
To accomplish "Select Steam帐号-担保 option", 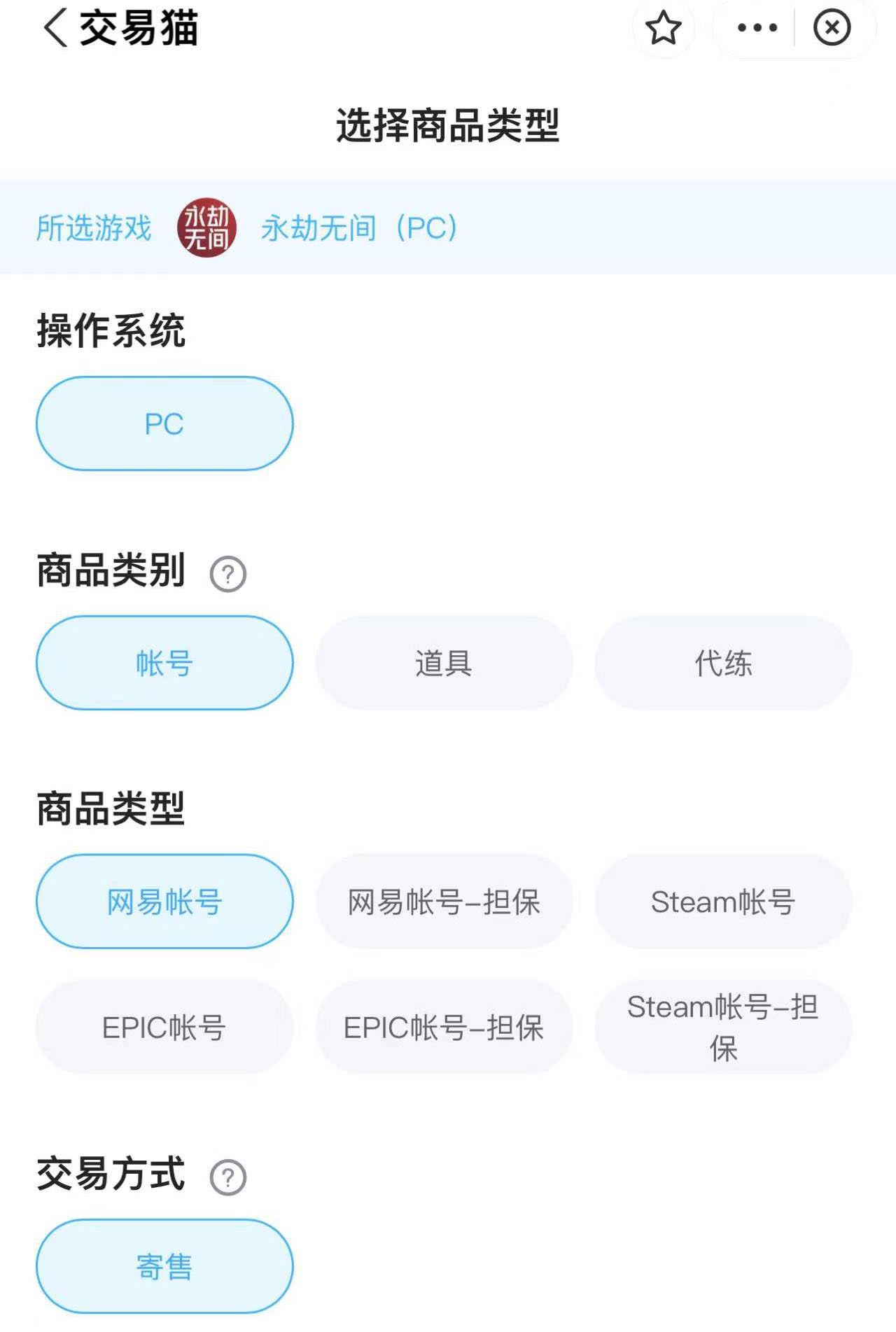I will click(x=723, y=1028).
